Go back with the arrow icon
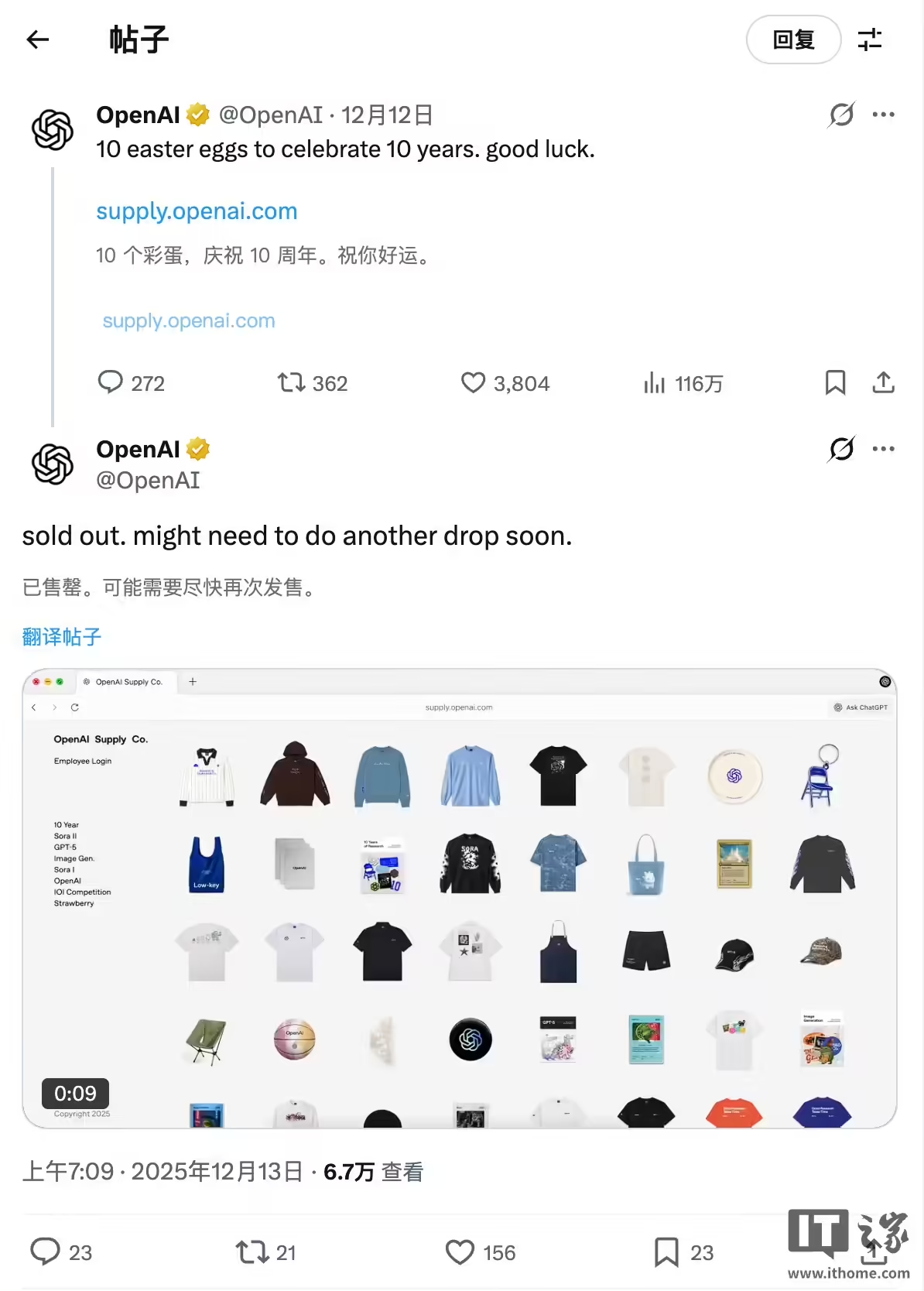Viewport: 924px width, 1291px height. click(x=37, y=39)
